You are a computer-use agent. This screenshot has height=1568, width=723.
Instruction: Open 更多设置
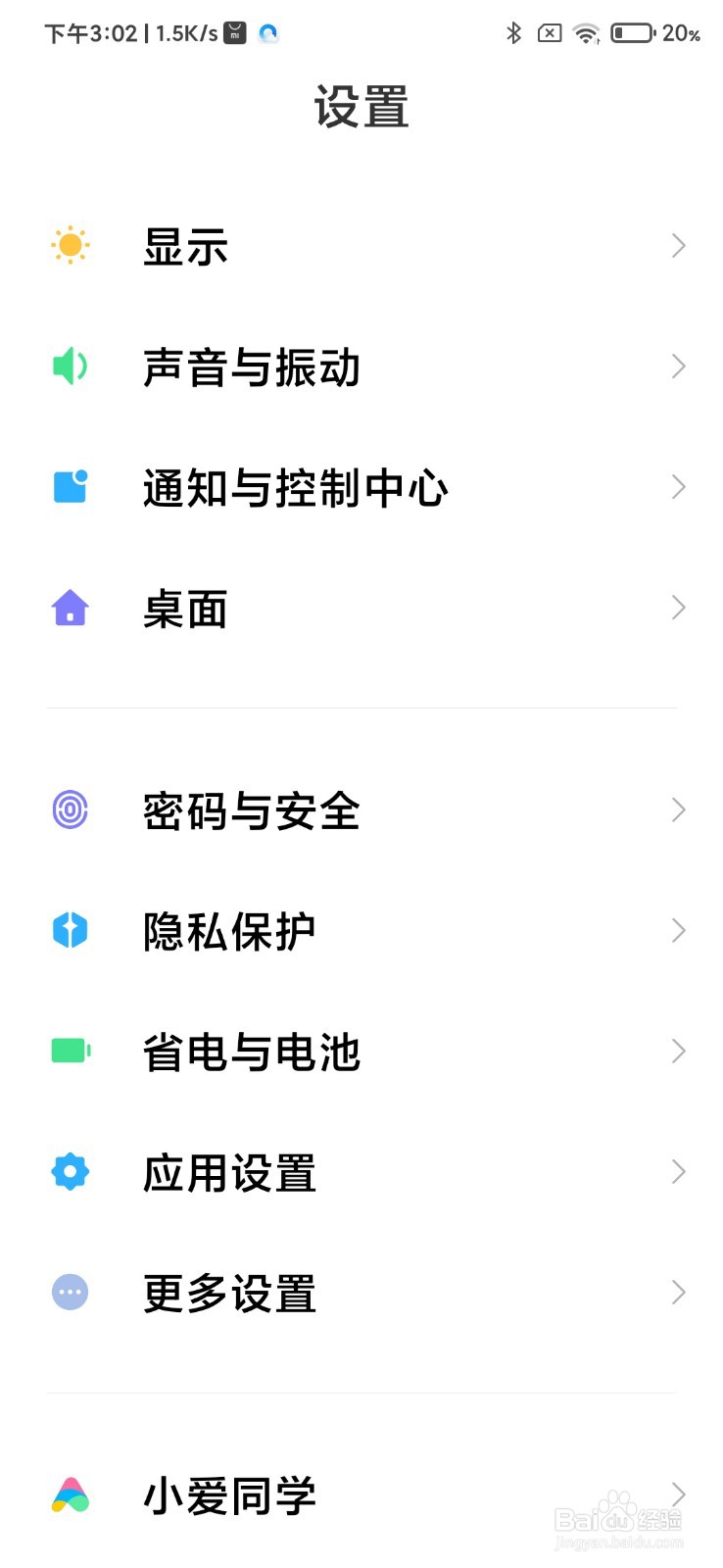point(361,1292)
